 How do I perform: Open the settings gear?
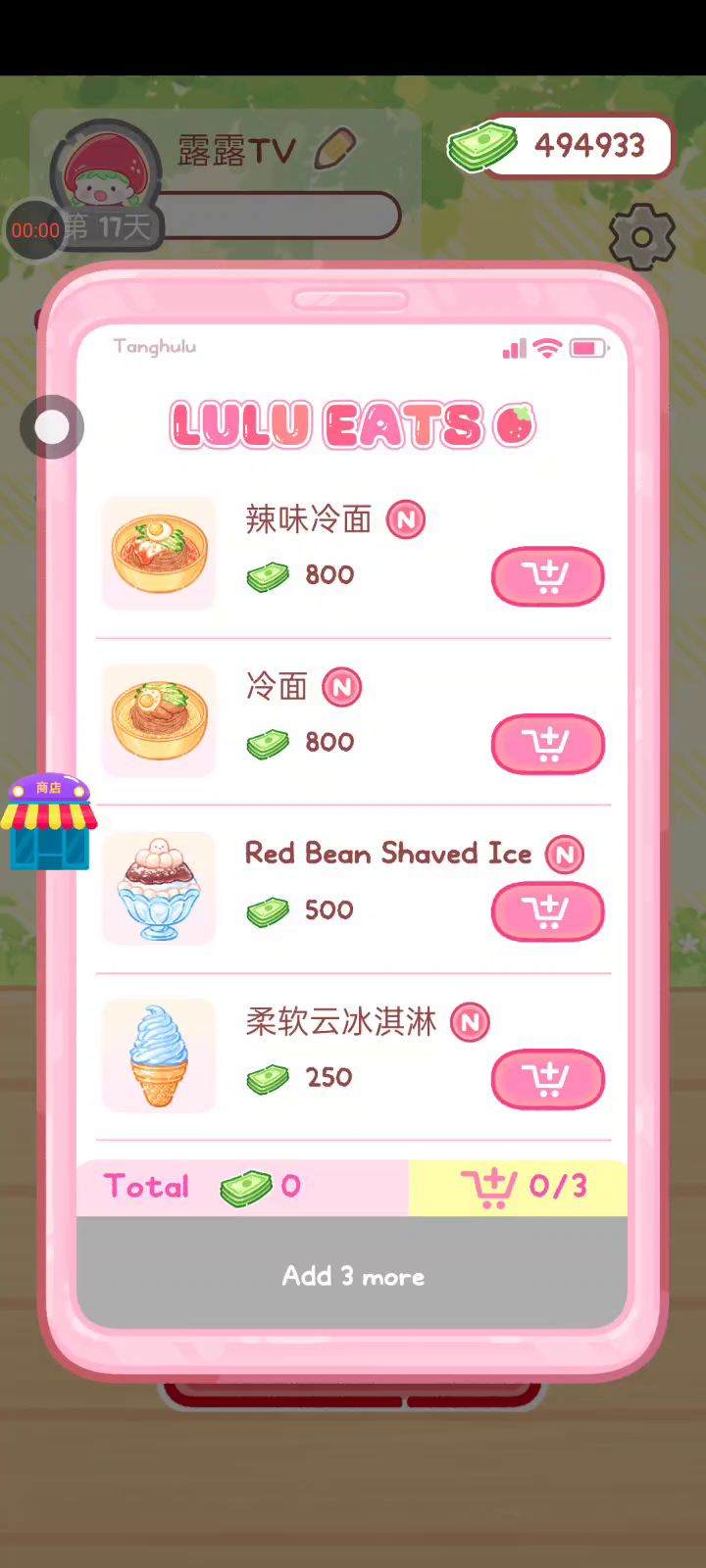[642, 237]
